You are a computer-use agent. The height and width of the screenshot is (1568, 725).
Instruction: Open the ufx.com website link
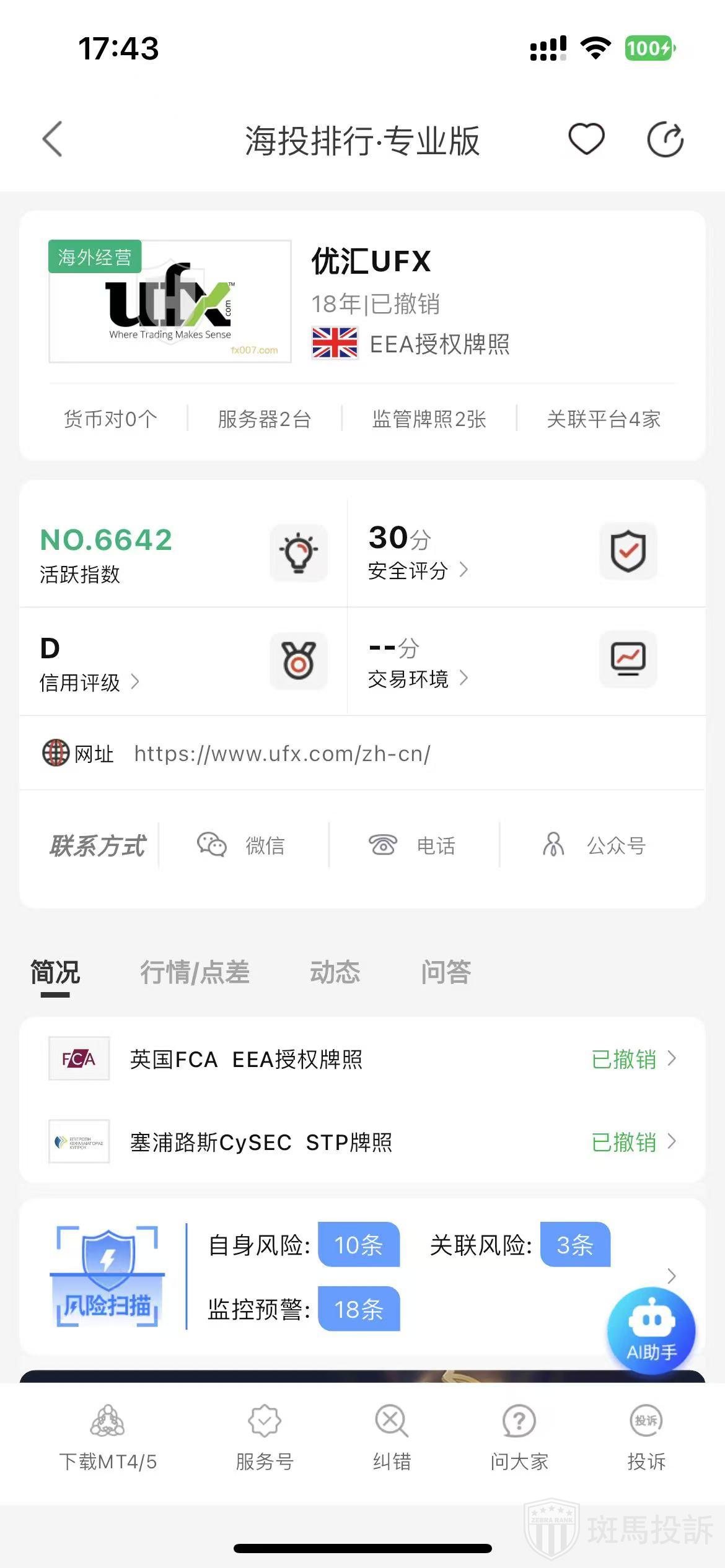[282, 754]
